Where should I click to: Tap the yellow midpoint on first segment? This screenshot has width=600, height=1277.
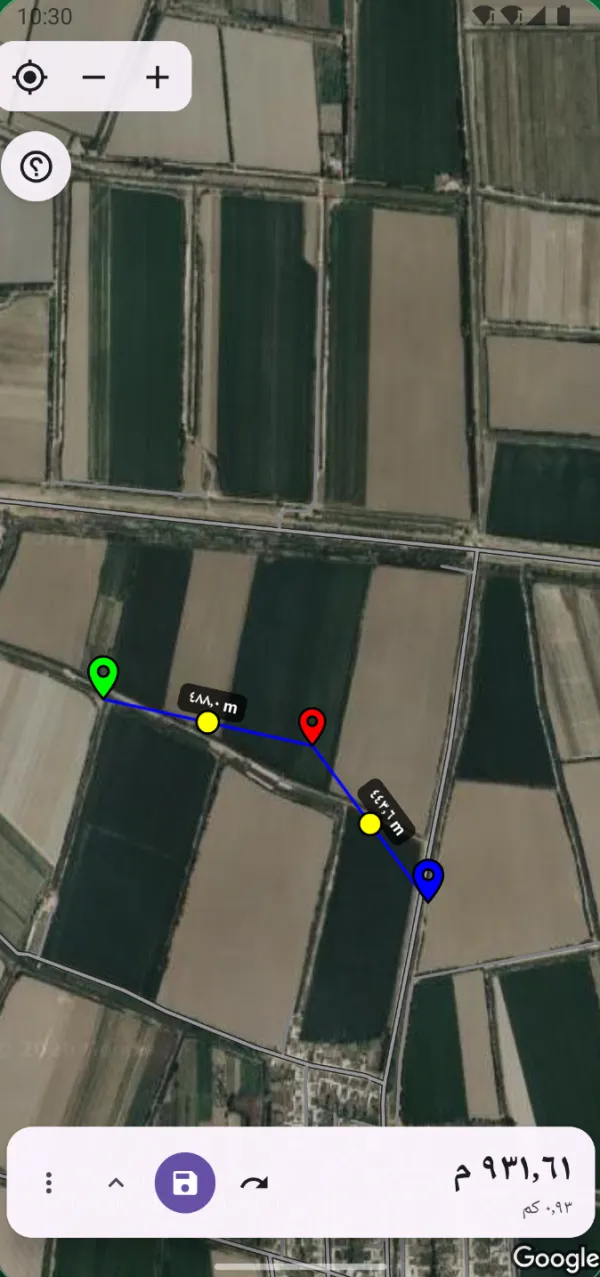coord(207,722)
